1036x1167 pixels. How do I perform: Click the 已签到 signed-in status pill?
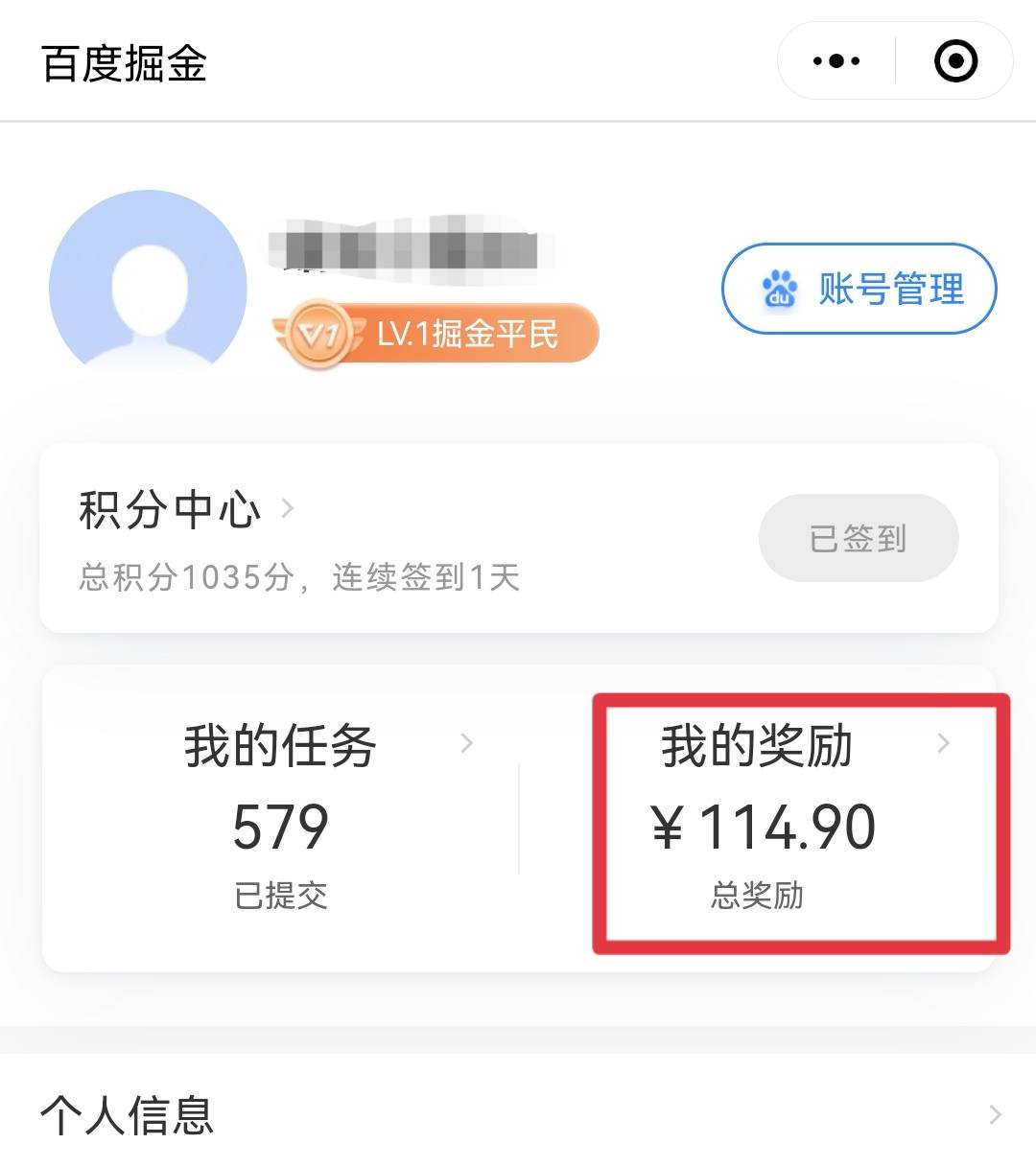coord(858,538)
